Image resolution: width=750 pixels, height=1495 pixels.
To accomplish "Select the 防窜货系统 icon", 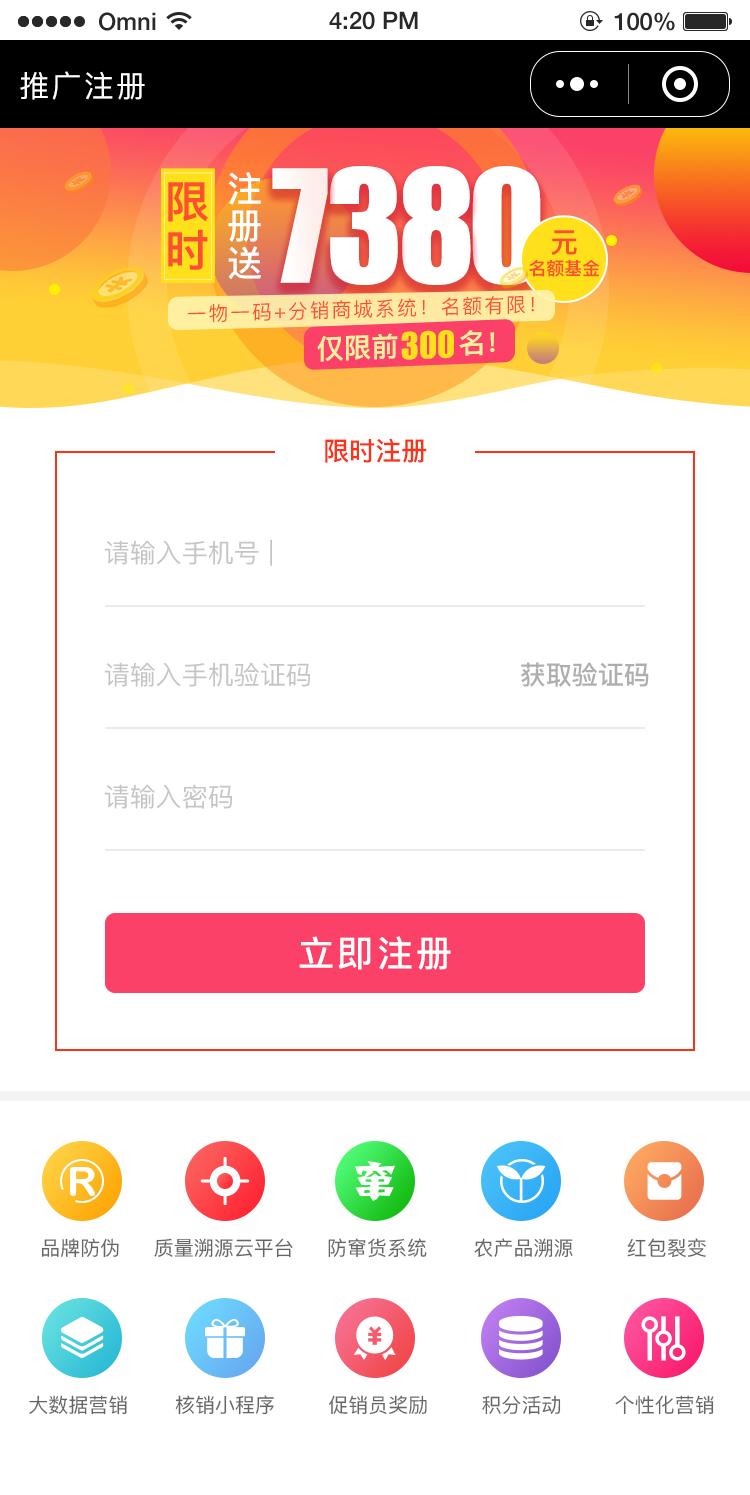I will point(375,1180).
